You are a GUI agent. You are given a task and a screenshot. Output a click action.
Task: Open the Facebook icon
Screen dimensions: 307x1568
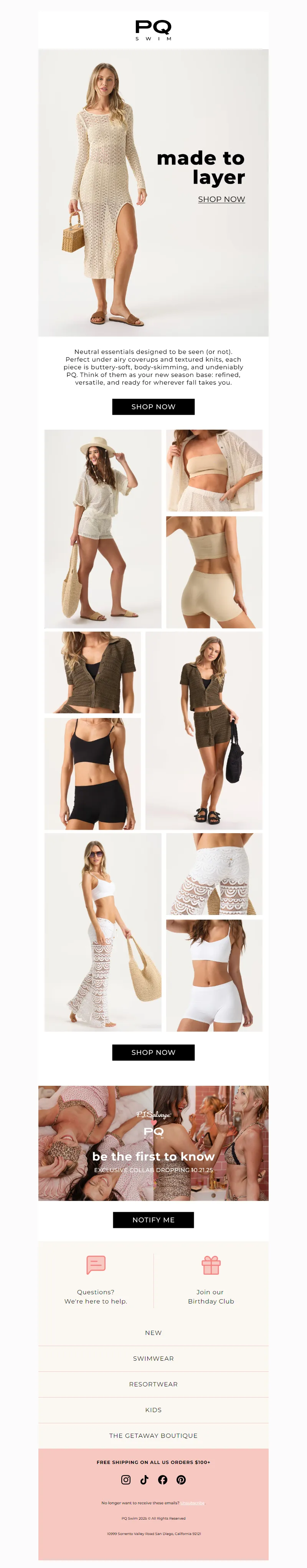click(163, 1479)
